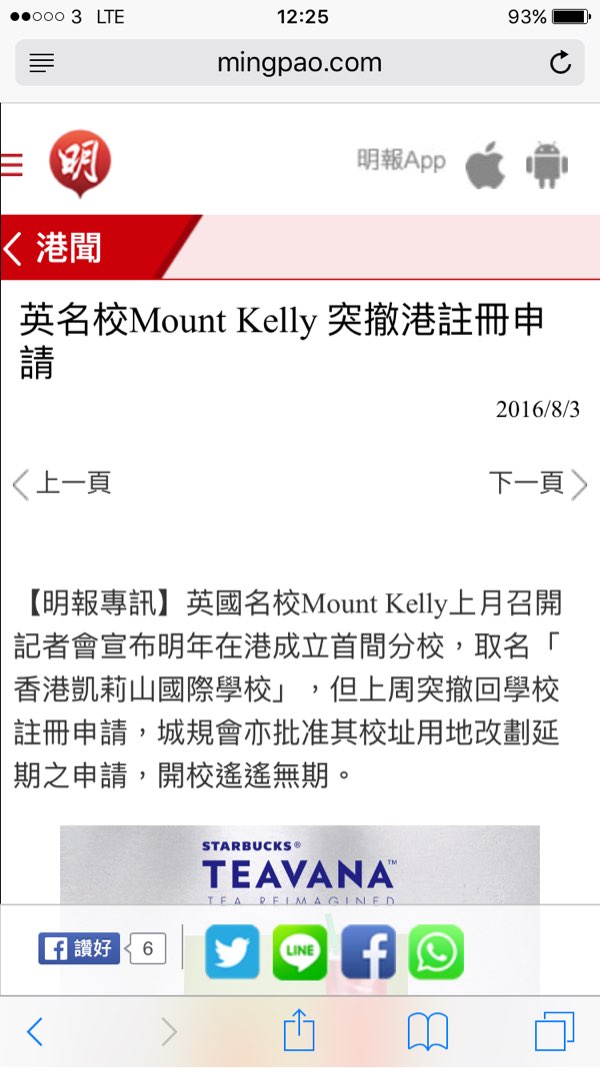The width and height of the screenshot is (600, 1068).
Task: Open Safari reader view icon
Action: coord(42,63)
